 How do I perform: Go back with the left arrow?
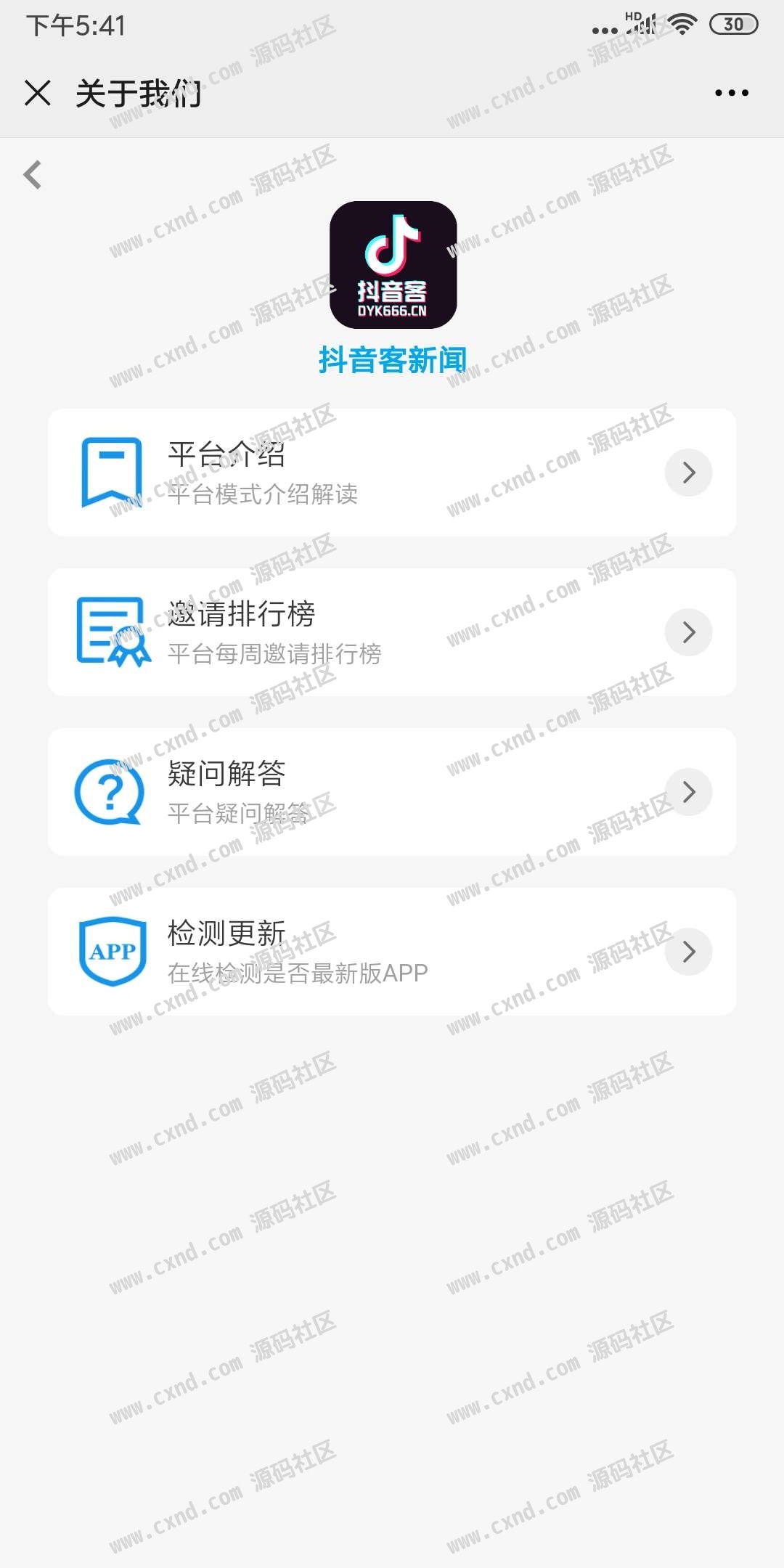[33, 175]
